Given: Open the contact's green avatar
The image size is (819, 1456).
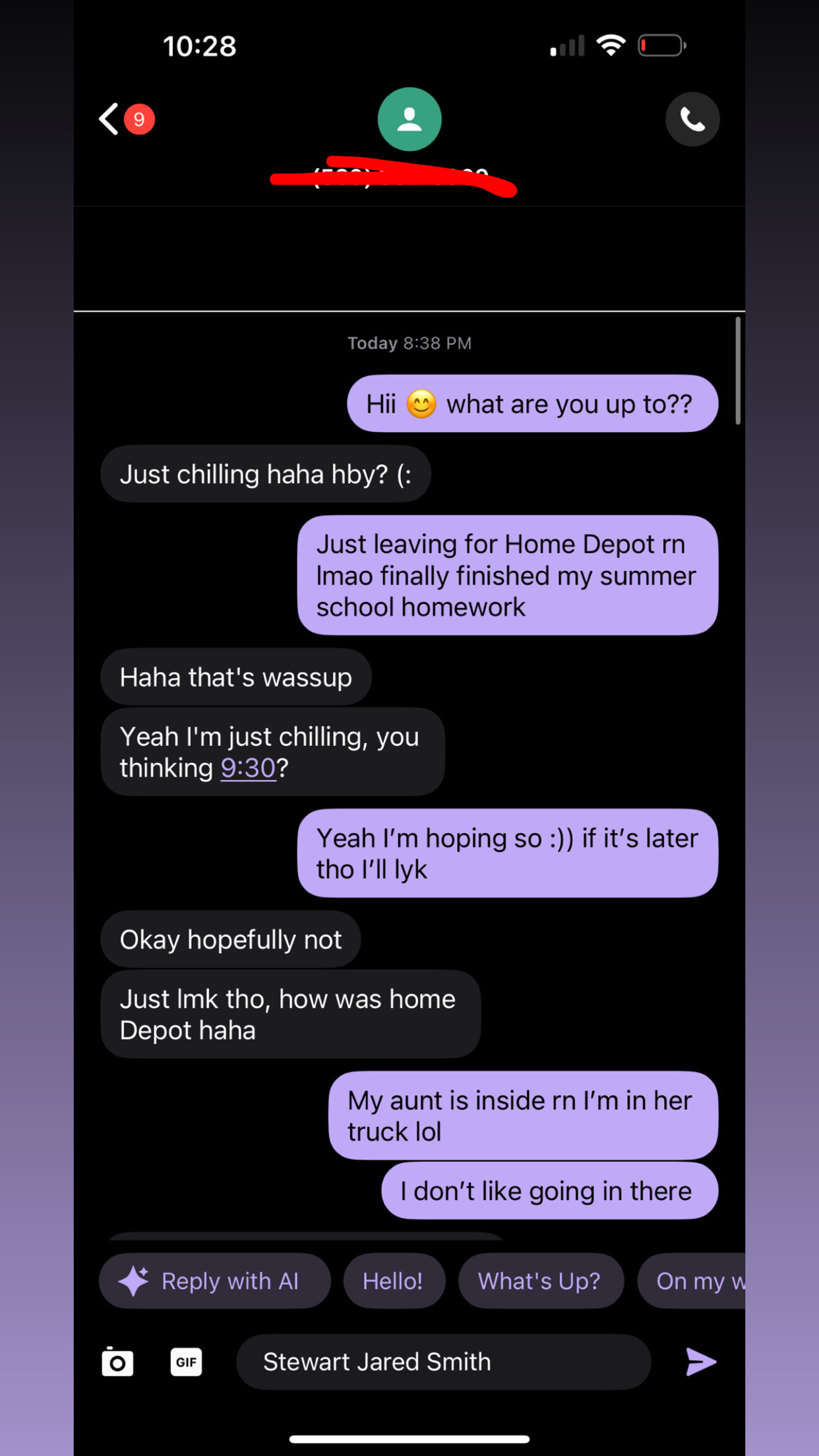Looking at the screenshot, I should tap(409, 119).
